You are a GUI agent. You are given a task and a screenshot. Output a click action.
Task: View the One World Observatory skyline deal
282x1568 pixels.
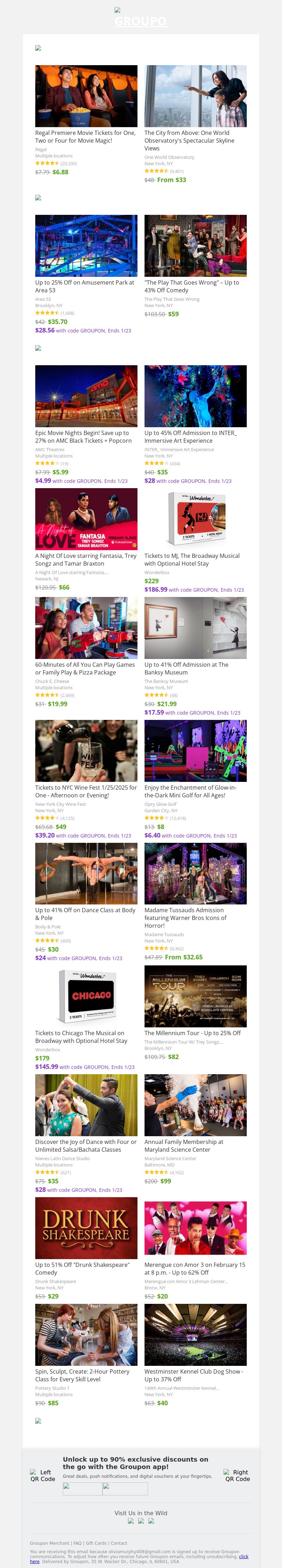195,140
